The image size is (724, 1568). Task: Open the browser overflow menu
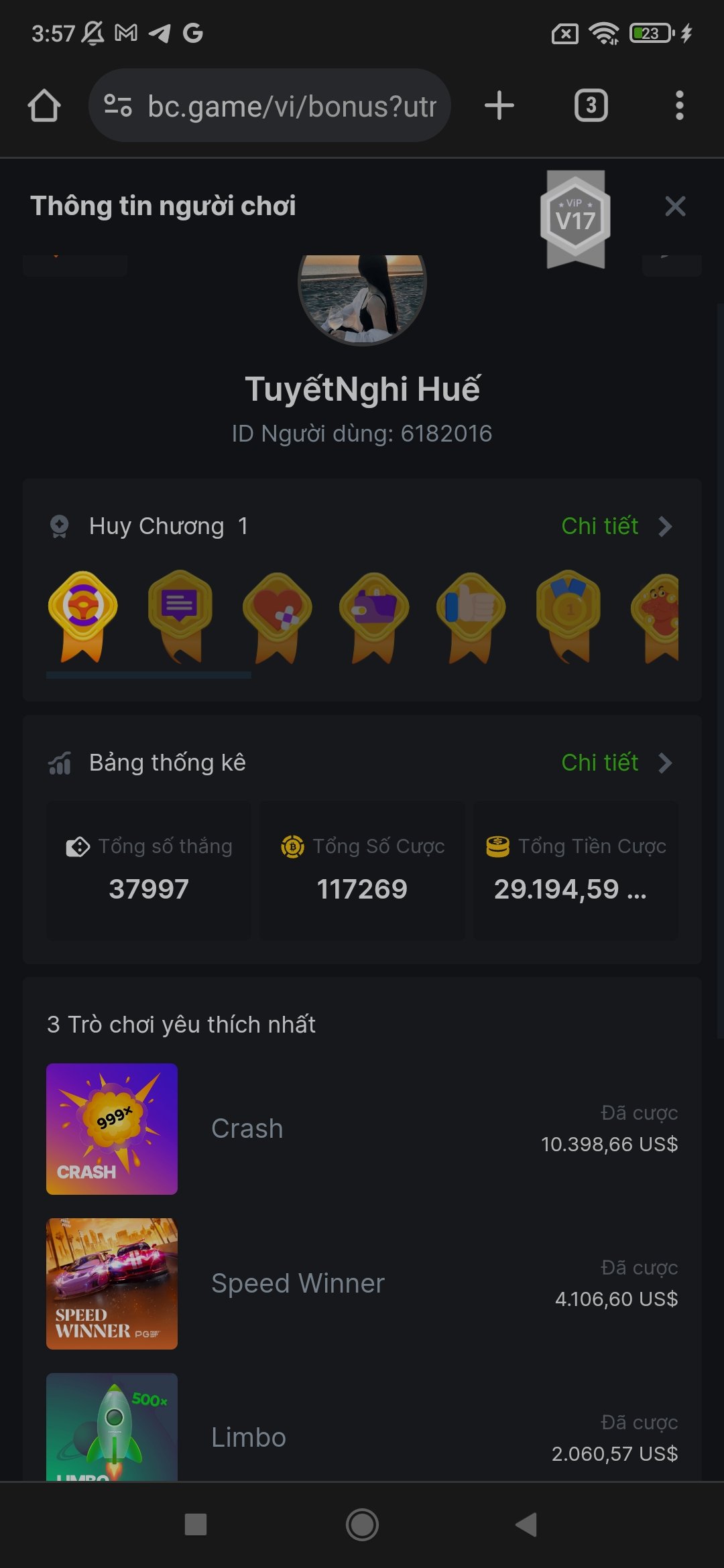tap(679, 106)
